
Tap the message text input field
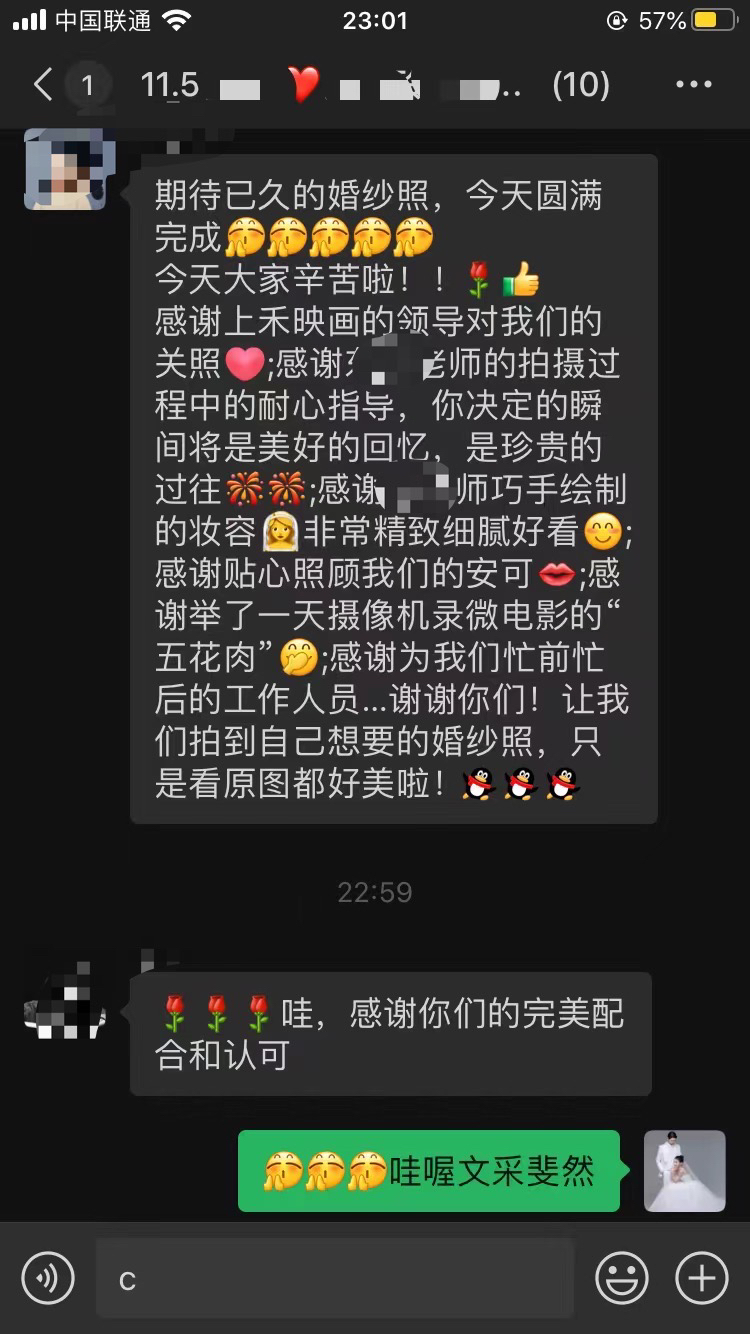334,1277
